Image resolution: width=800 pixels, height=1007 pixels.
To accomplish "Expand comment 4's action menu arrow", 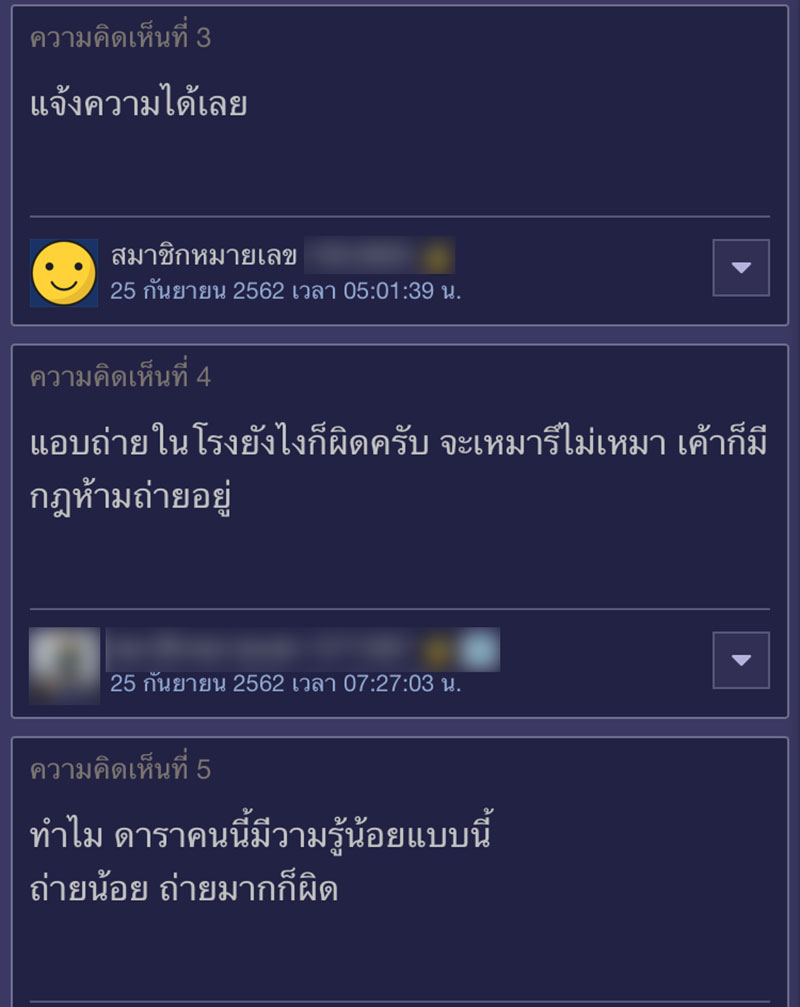I will (741, 660).
